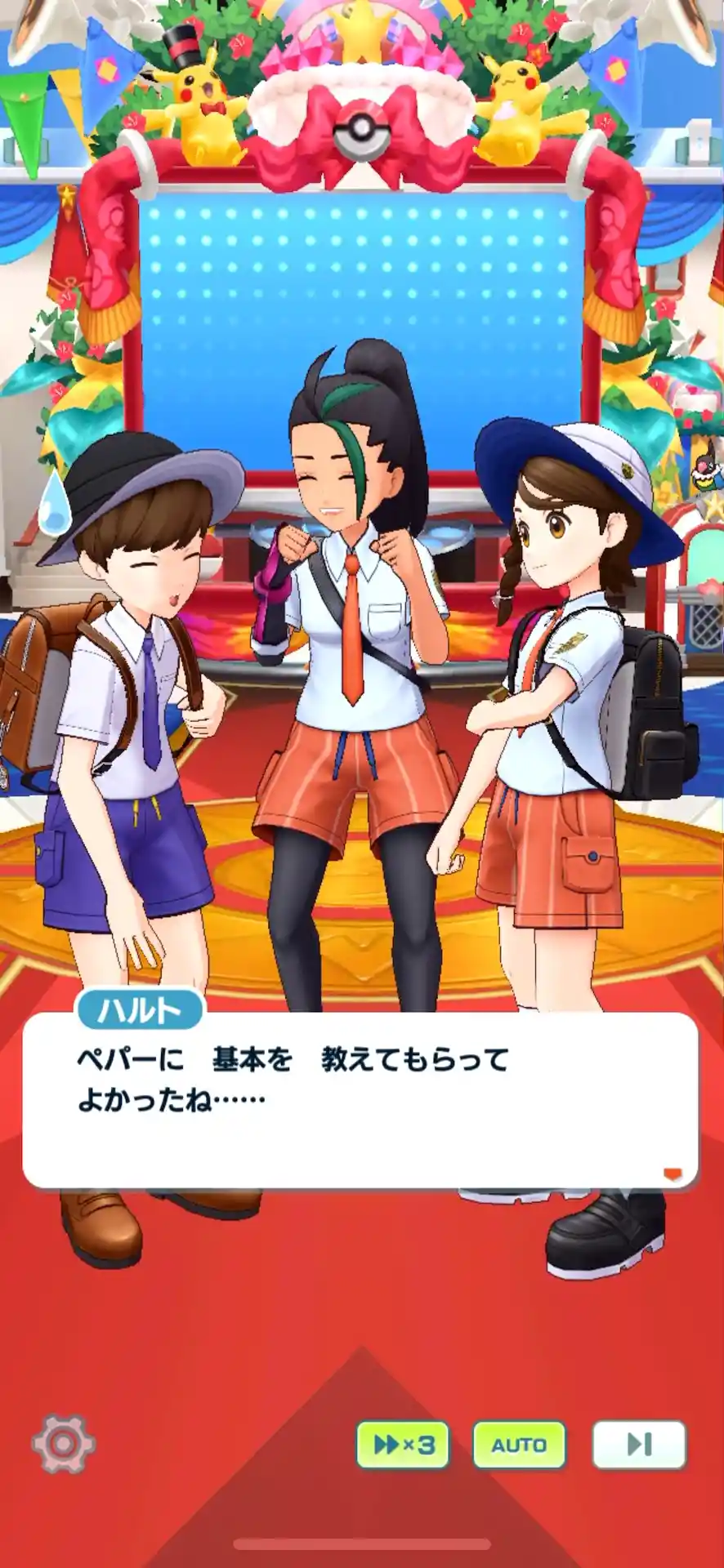724x1568 pixels.
Task: Toggle the x3 fast-forward speed button
Action: click(x=403, y=1445)
